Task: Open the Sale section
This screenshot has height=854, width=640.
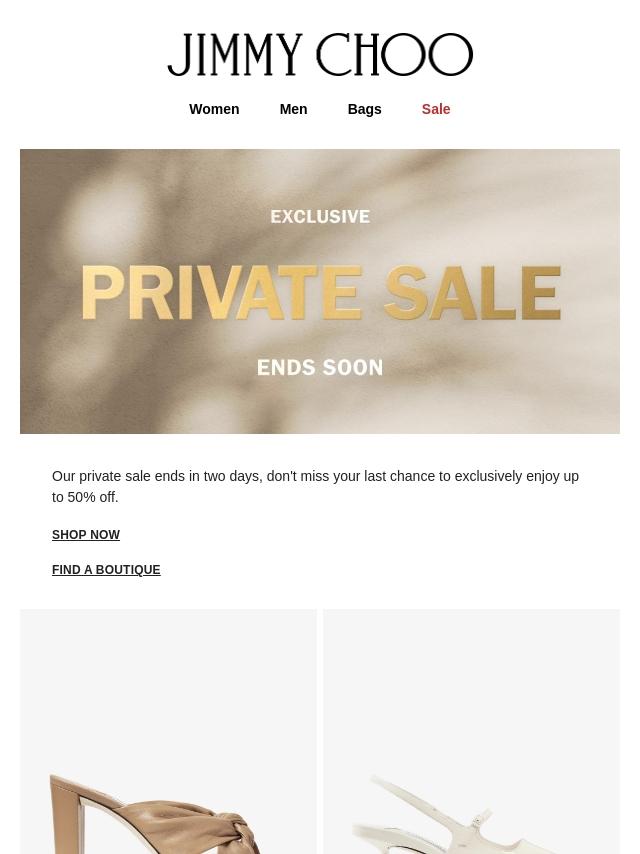Action: [x=435, y=109]
